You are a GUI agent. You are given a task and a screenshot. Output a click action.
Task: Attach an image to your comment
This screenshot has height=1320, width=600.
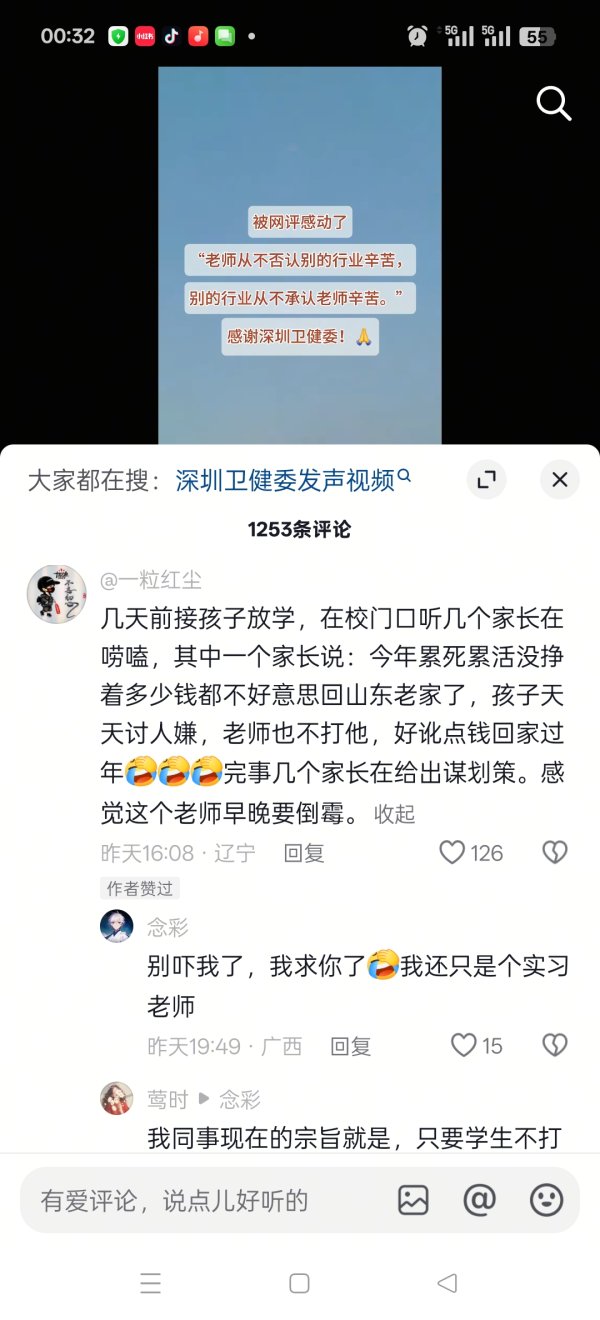pos(413,1200)
